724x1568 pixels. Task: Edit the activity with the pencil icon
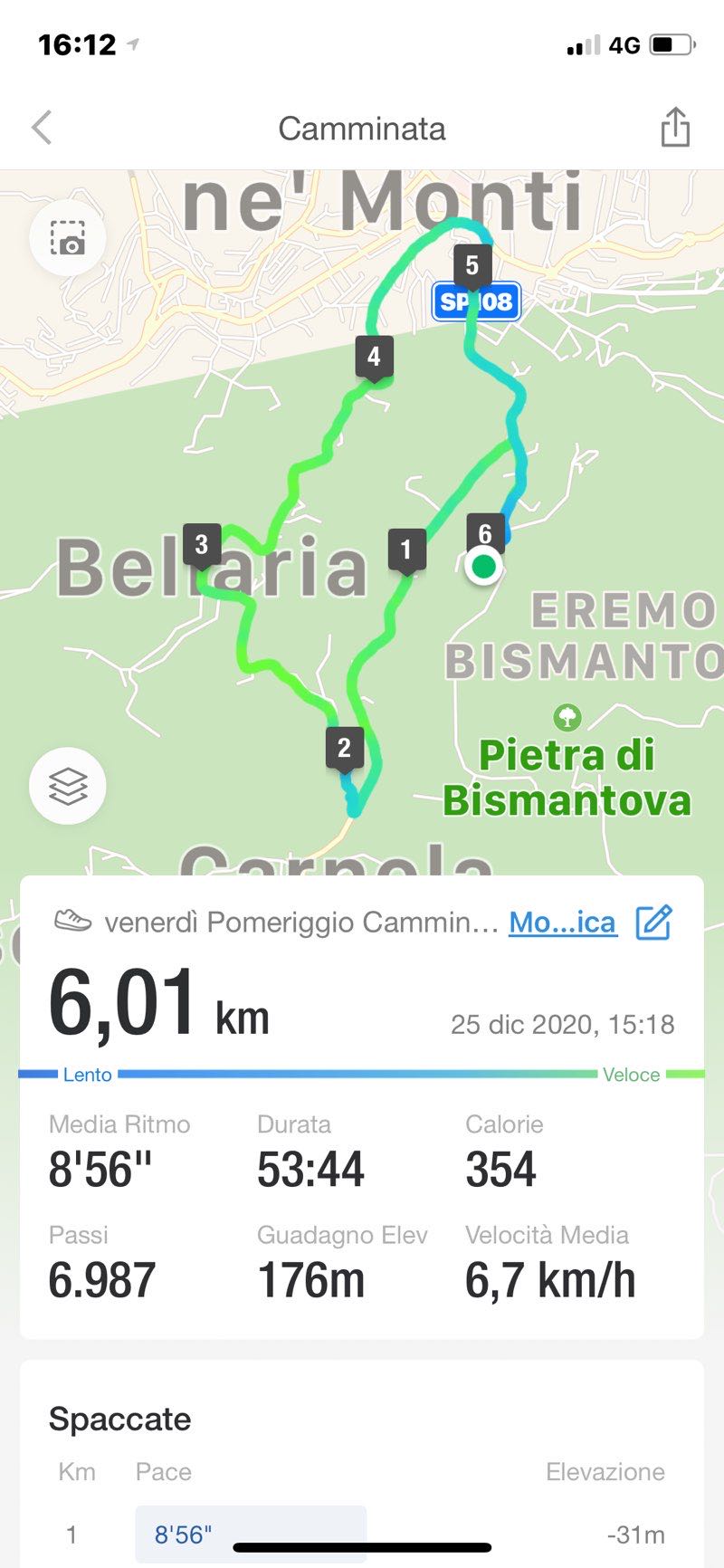[x=653, y=922]
